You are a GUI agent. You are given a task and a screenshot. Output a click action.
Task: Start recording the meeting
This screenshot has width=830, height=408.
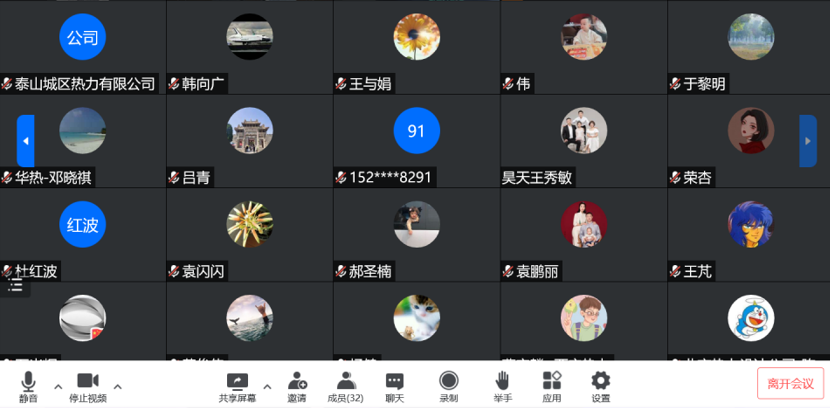(x=449, y=384)
